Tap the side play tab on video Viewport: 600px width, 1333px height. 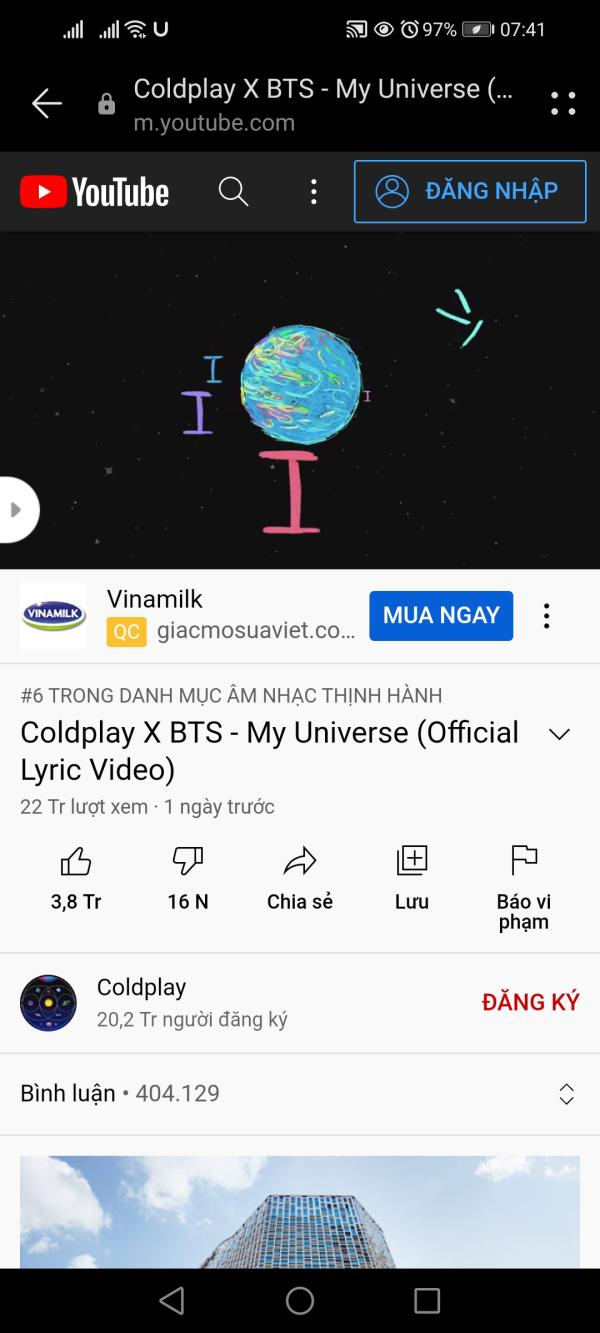(16, 510)
